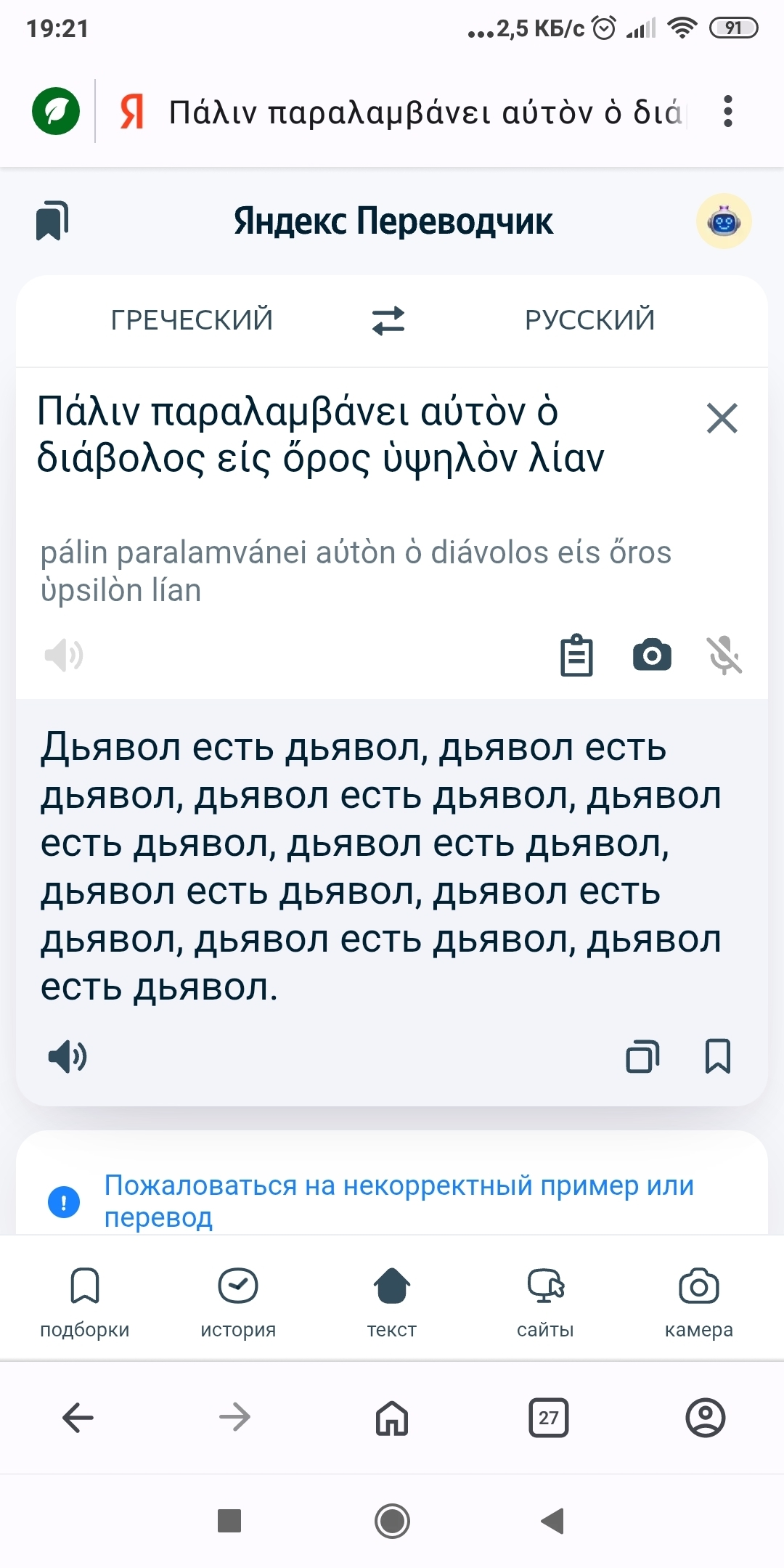Copy the translated text
The height and width of the screenshot is (1568, 784).
(642, 1056)
